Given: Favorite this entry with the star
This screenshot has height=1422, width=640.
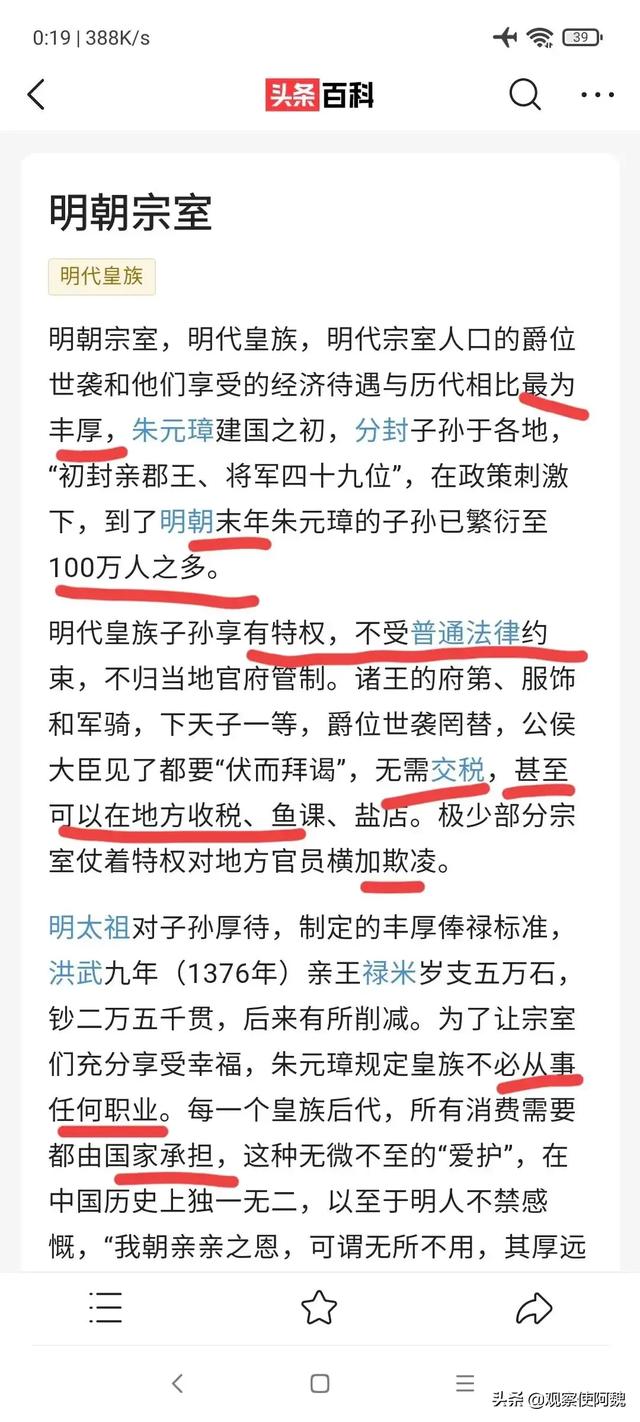Looking at the screenshot, I should [x=319, y=1307].
